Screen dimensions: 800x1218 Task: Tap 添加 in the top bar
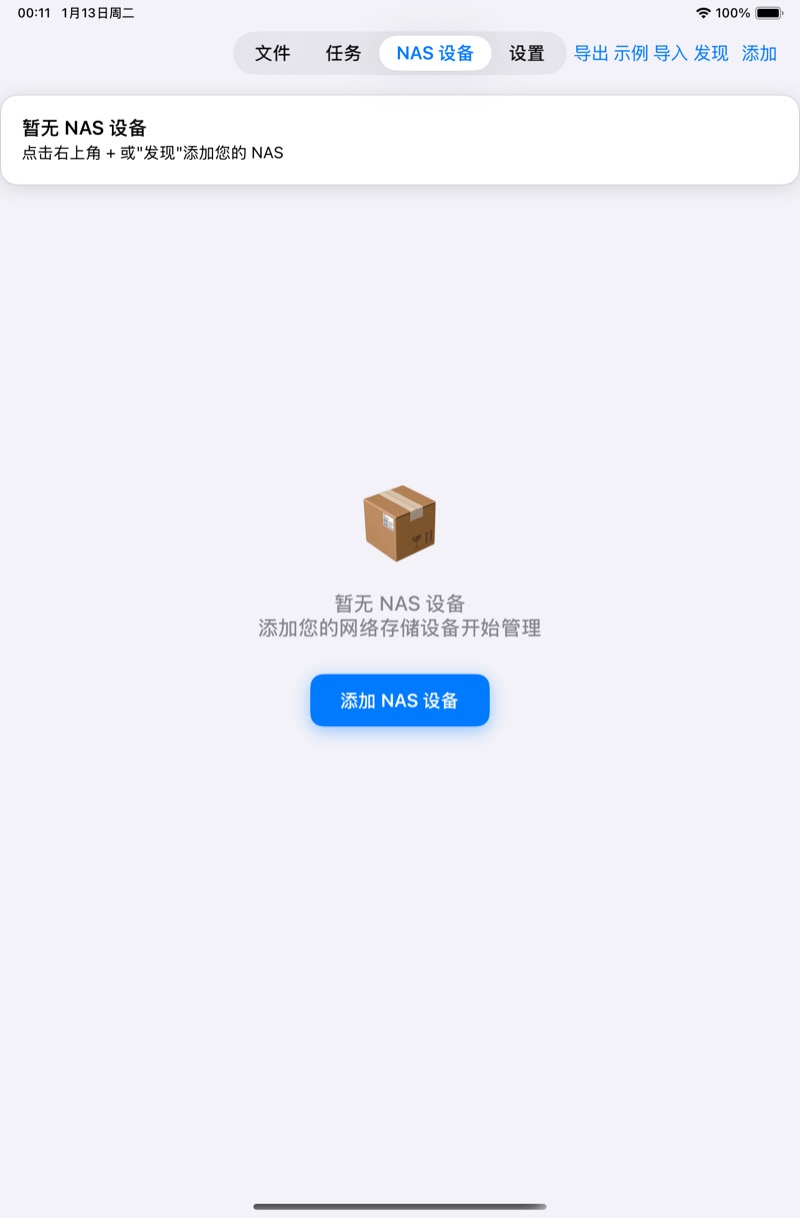[759, 54]
